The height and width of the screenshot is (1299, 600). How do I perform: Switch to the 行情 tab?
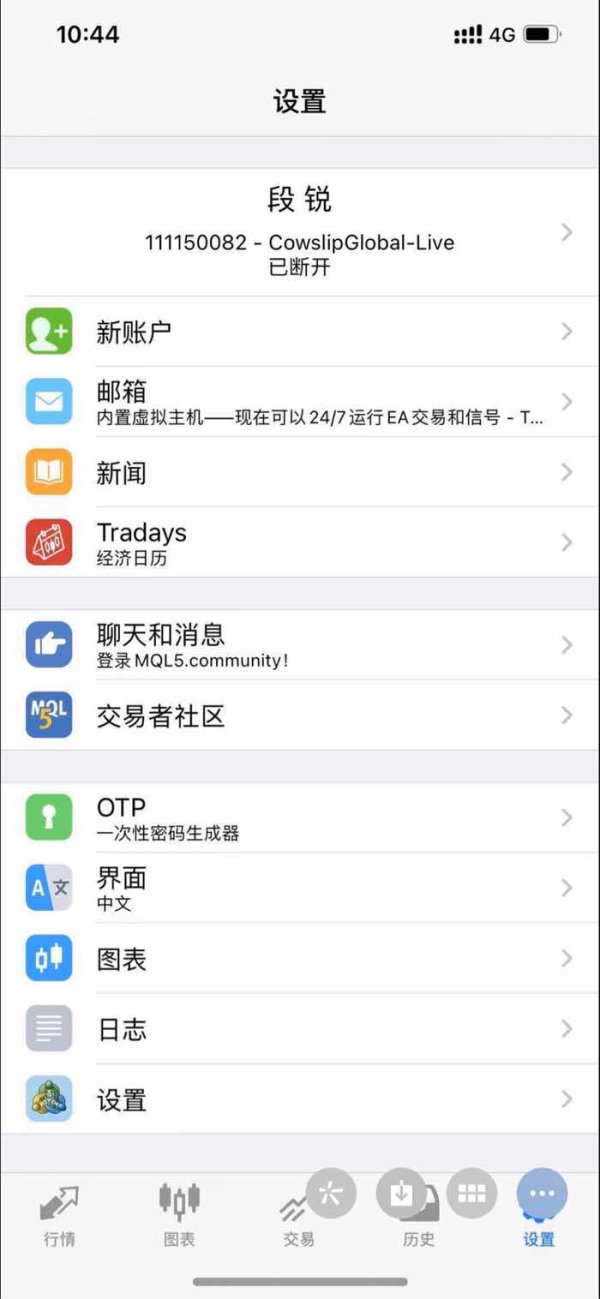pos(59,1214)
